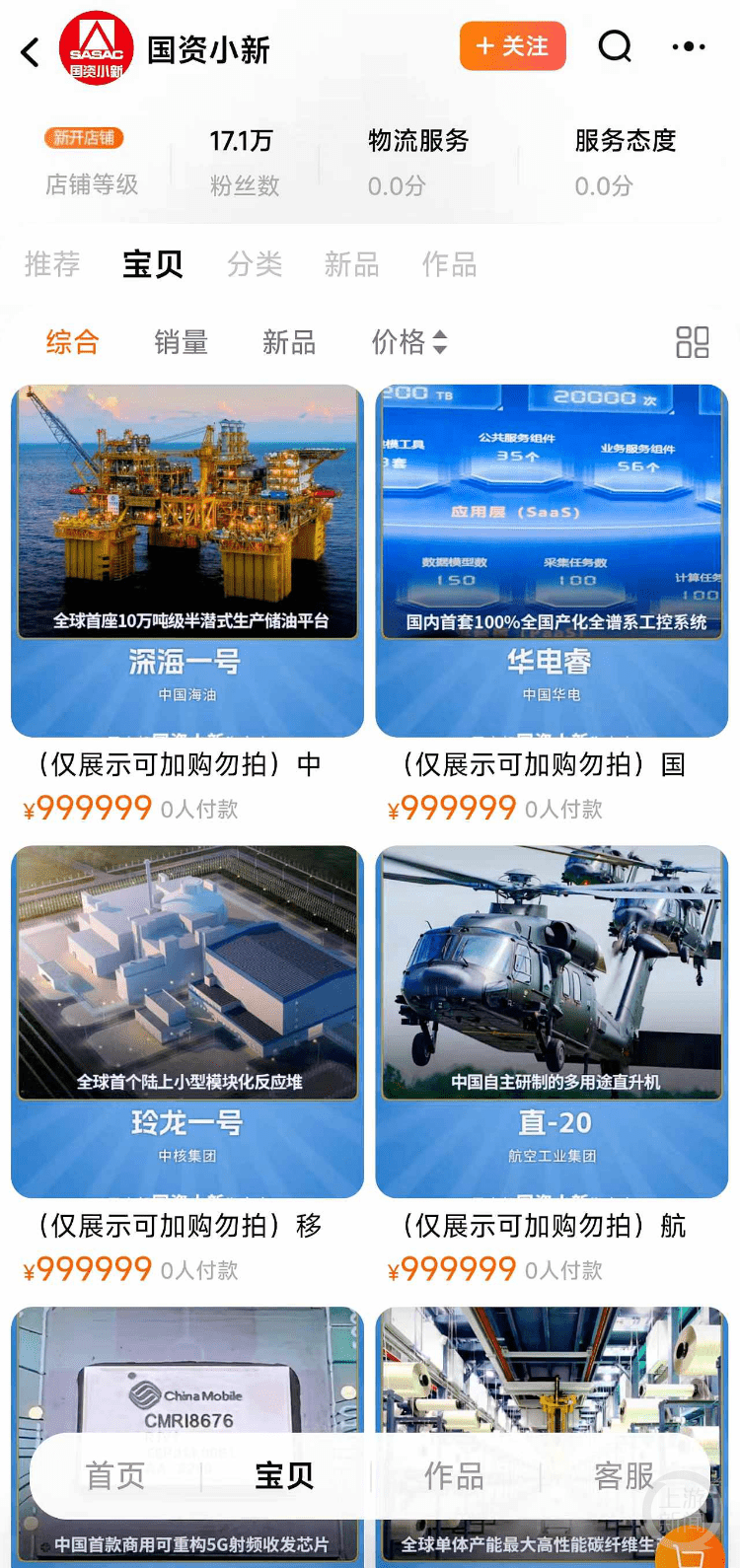740x1568 pixels.
Task: Open the three-dot overflow menu
Action: (688, 46)
